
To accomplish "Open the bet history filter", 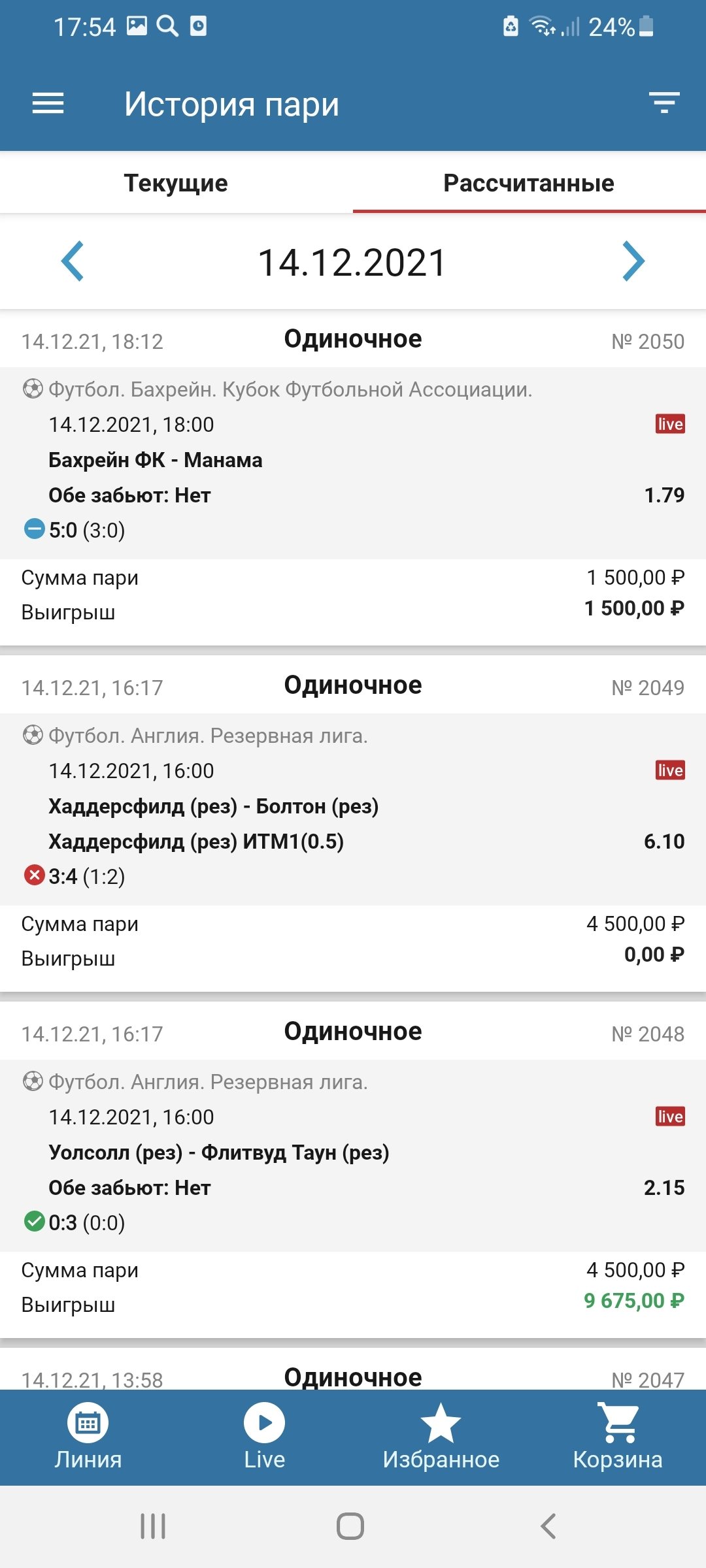I will pyautogui.click(x=664, y=103).
